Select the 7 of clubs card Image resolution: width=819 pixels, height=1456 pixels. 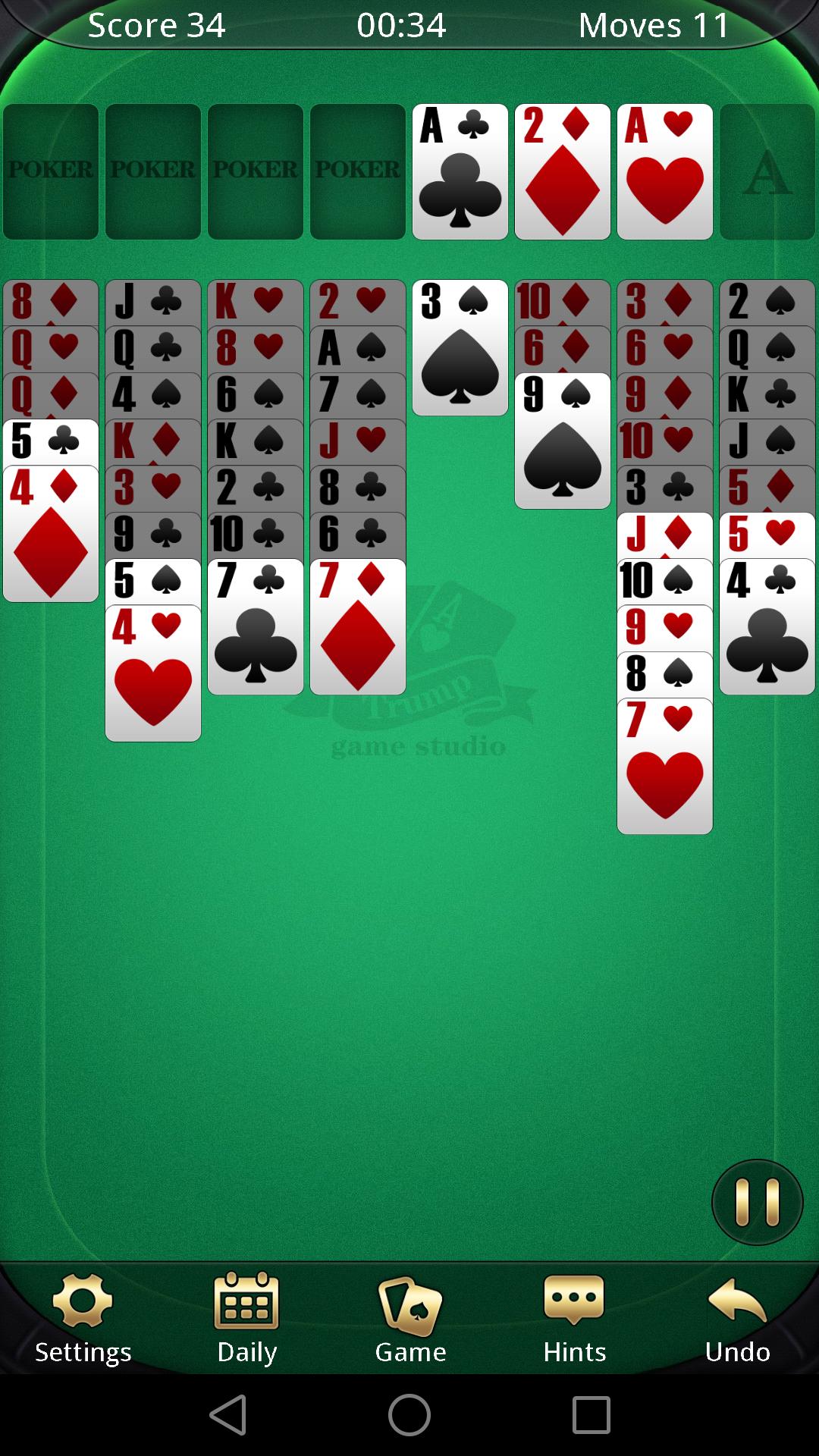[255, 629]
